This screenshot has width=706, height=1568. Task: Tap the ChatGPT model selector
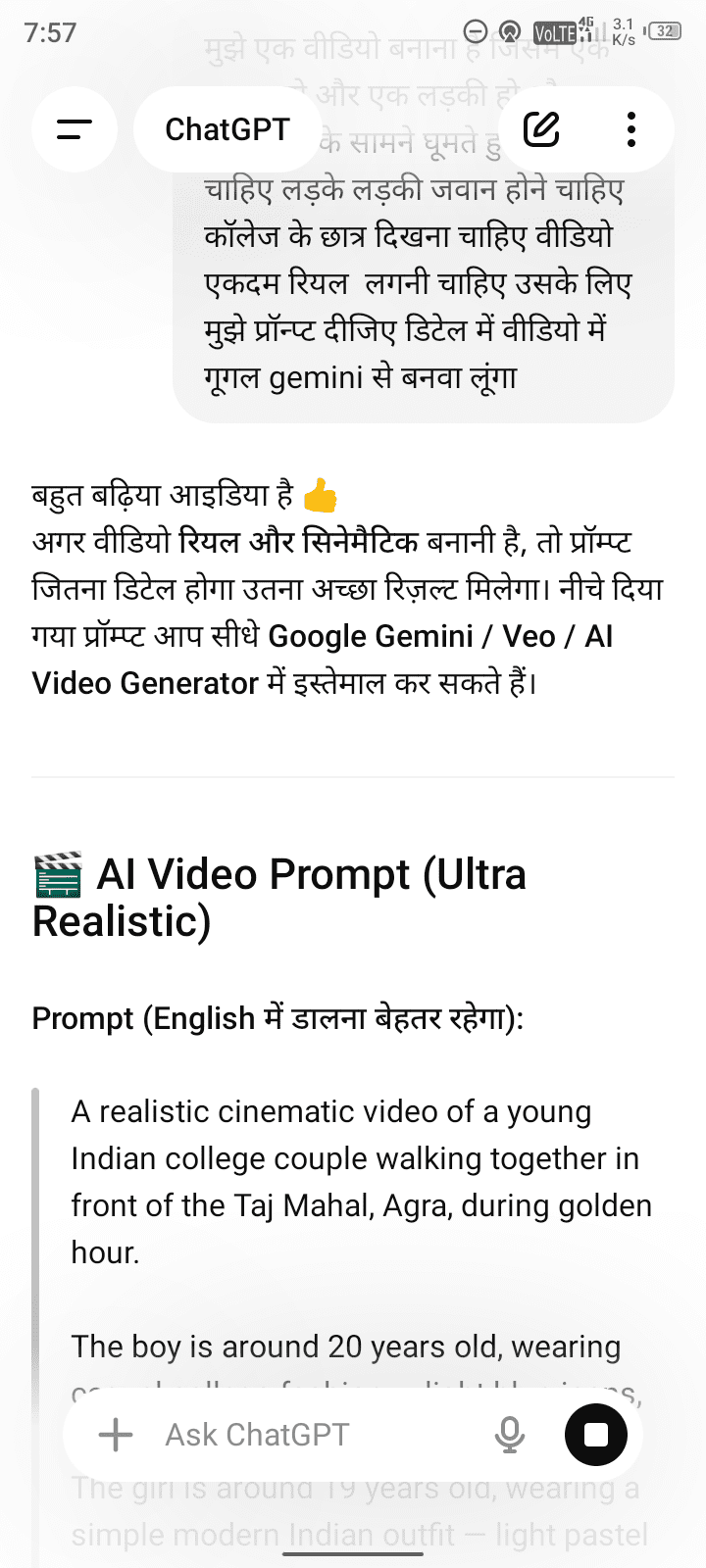point(227,129)
